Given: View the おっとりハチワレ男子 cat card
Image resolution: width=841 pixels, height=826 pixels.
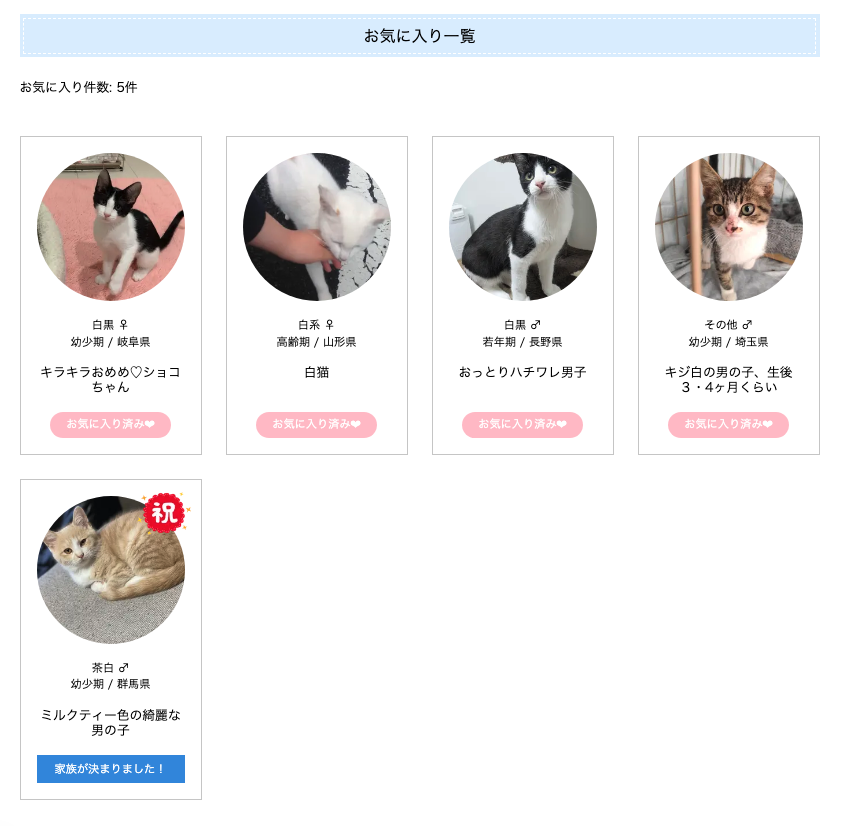Looking at the screenshot, I should click(522, 228).
